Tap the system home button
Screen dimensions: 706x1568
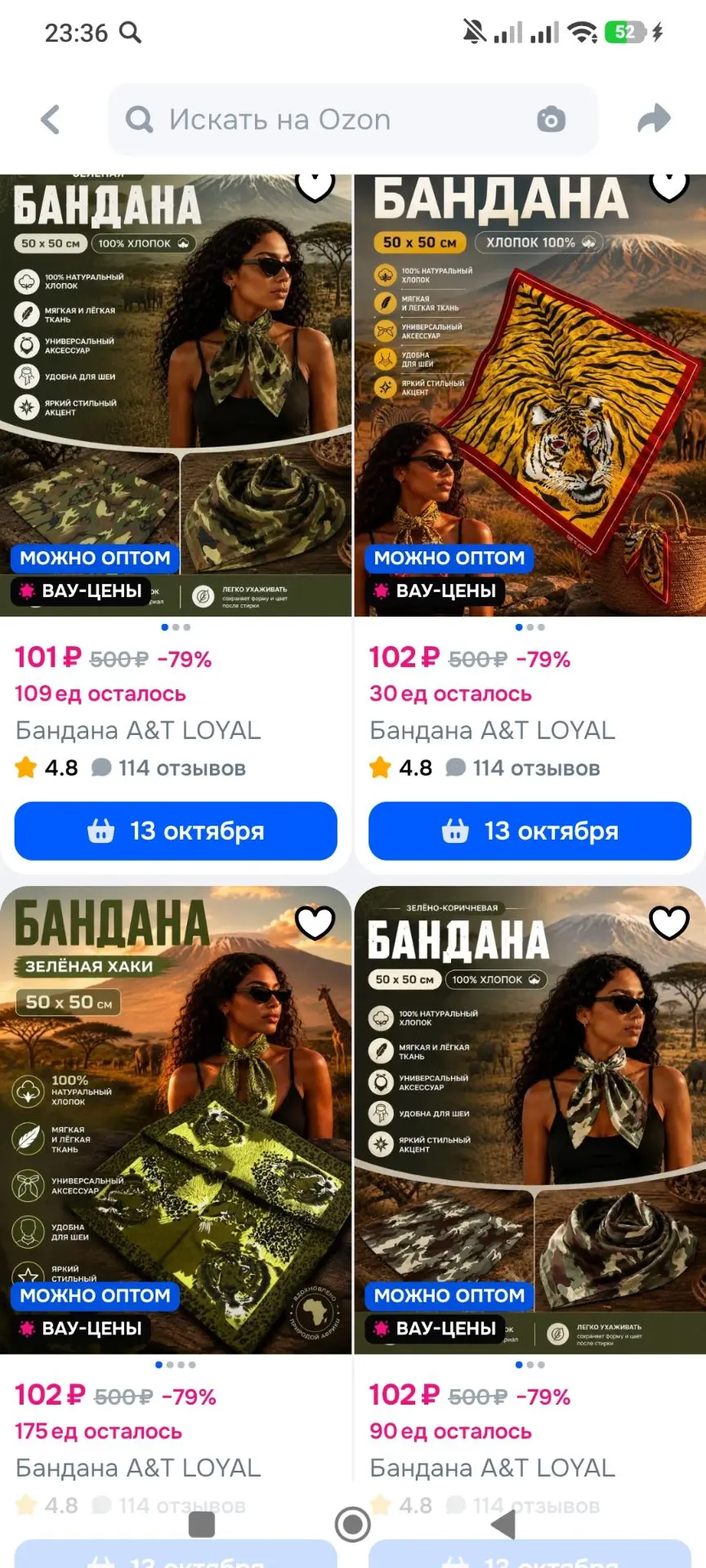(x=353, y=1524)
